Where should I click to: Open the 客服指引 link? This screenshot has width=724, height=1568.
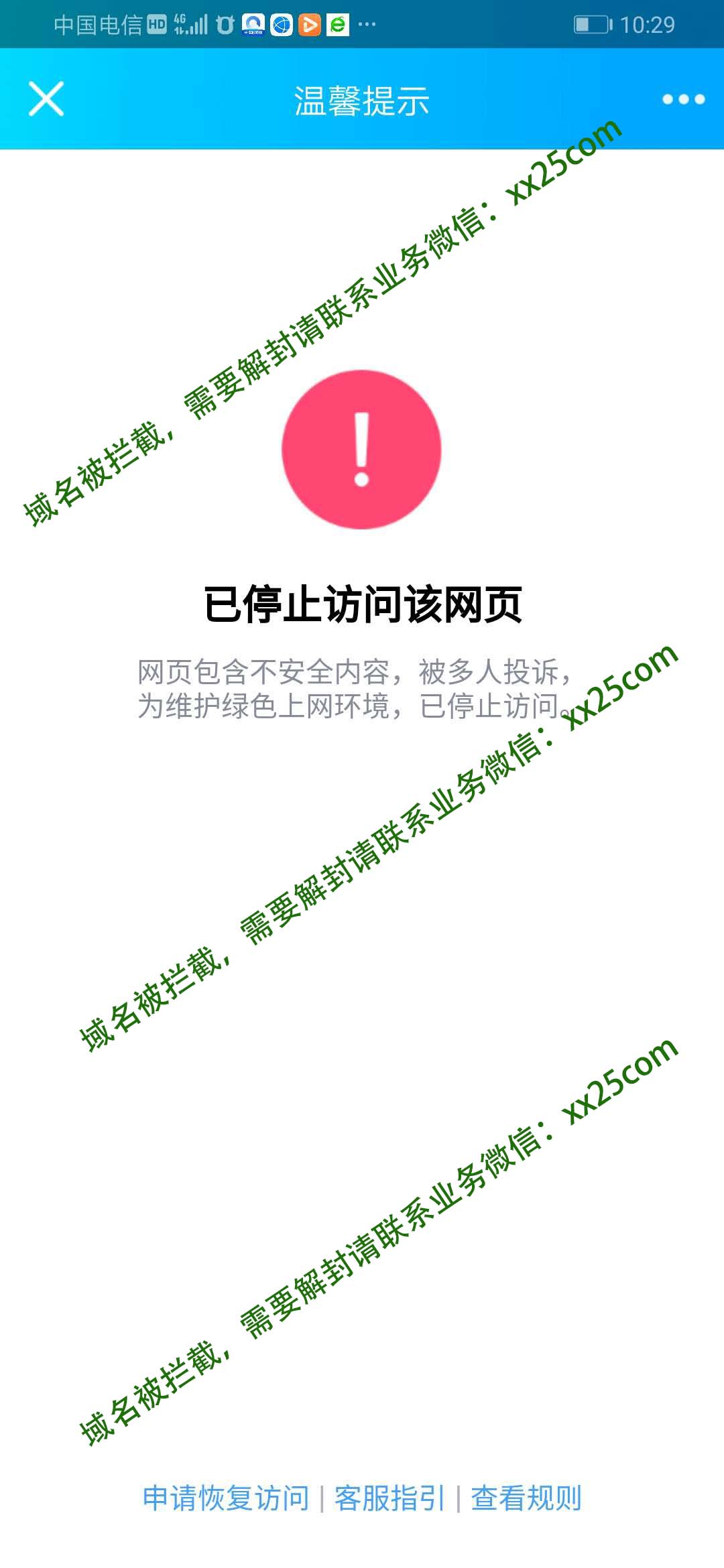(x=389, y=1498)
